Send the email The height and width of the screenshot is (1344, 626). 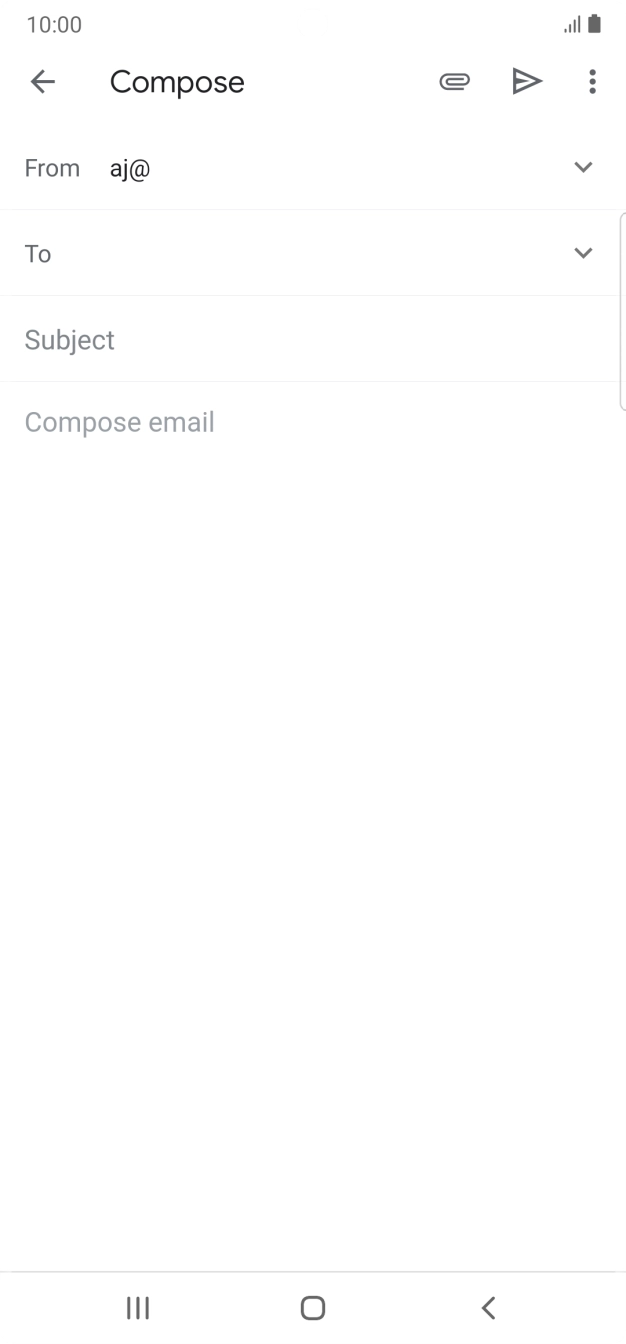click(527, 82)
